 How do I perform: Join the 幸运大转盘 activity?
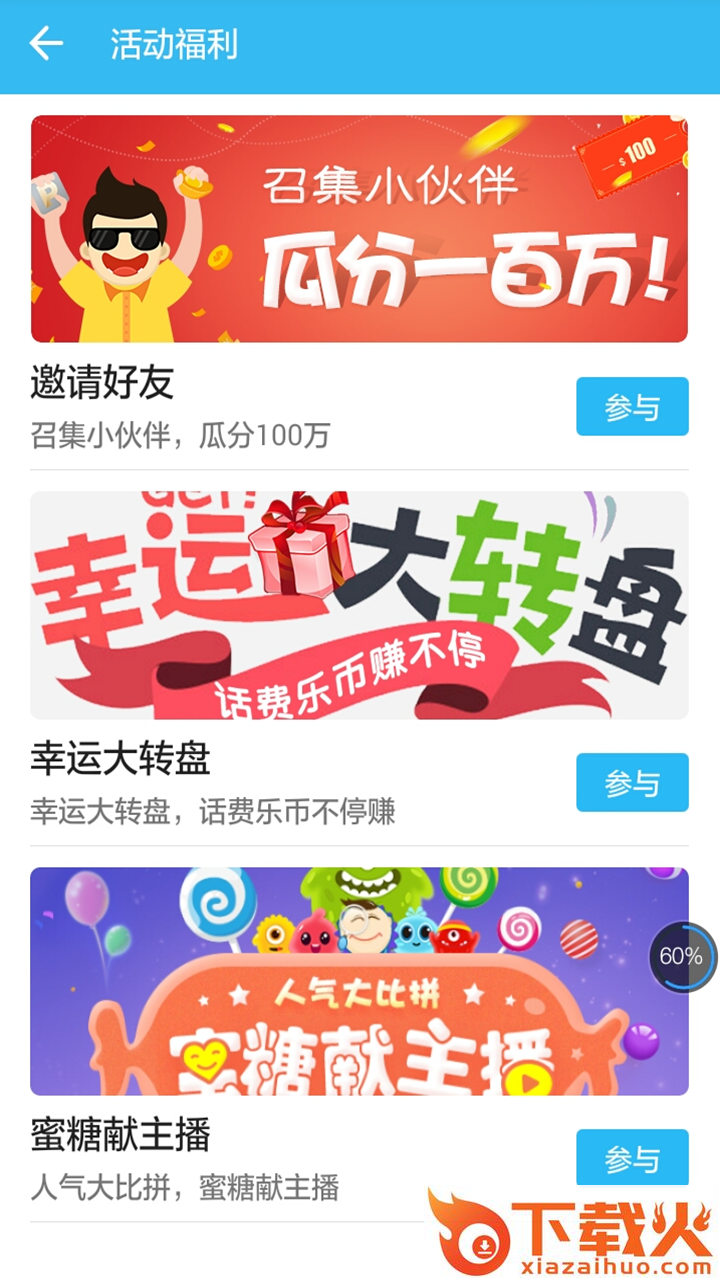(x=632, y=782)
